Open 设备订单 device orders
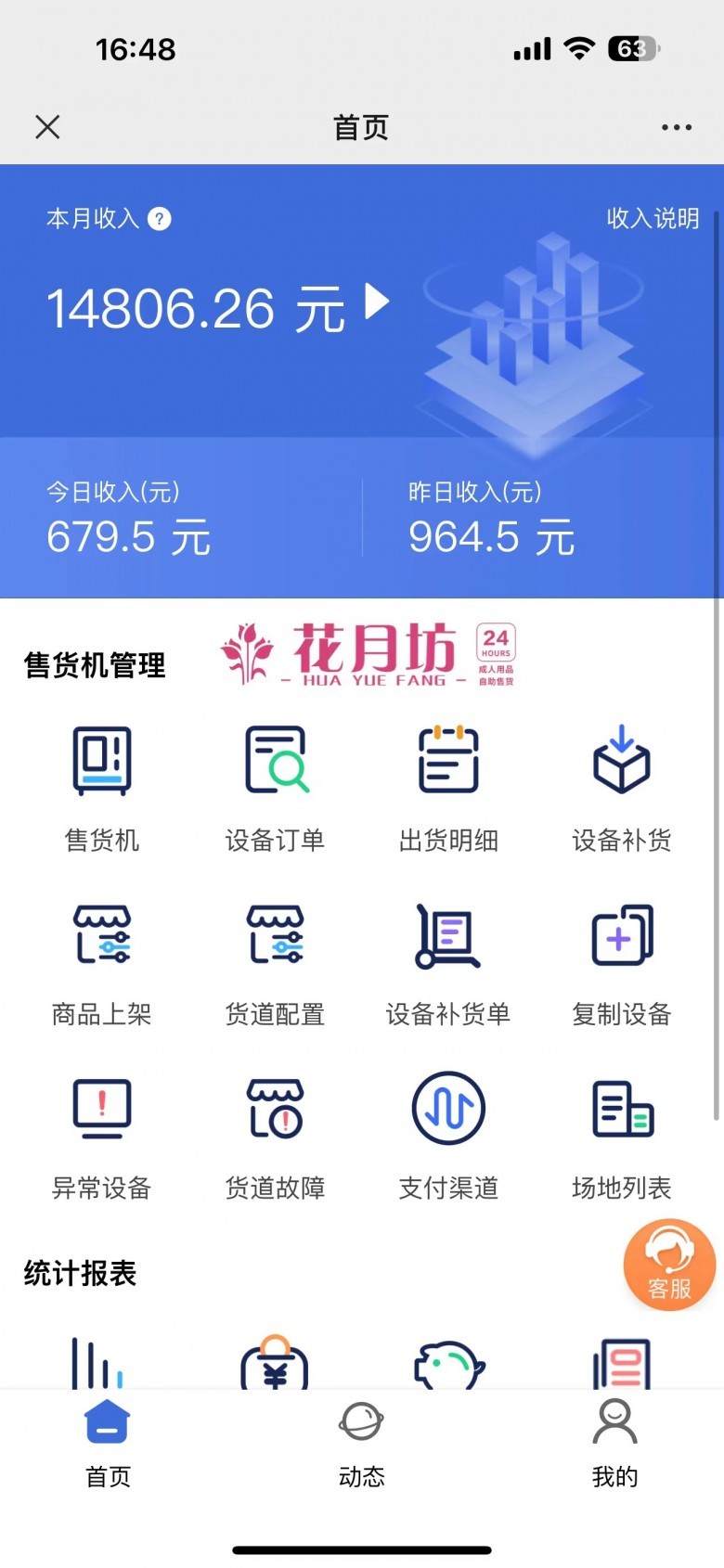Image resolution: width=724 pixels, height=1568 pixels. 275,784
